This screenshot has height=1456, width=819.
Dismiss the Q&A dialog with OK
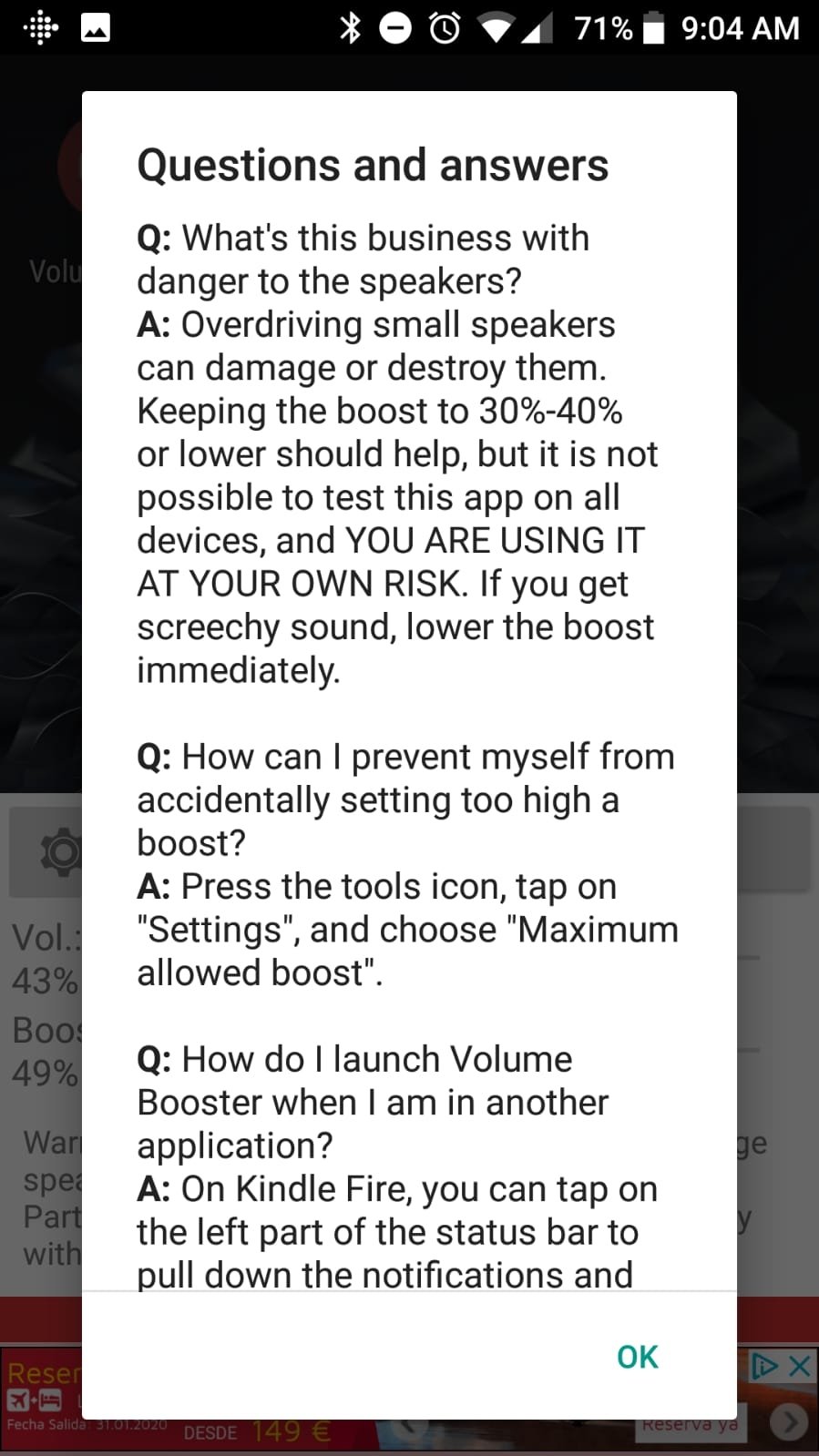coord(637,1357)
